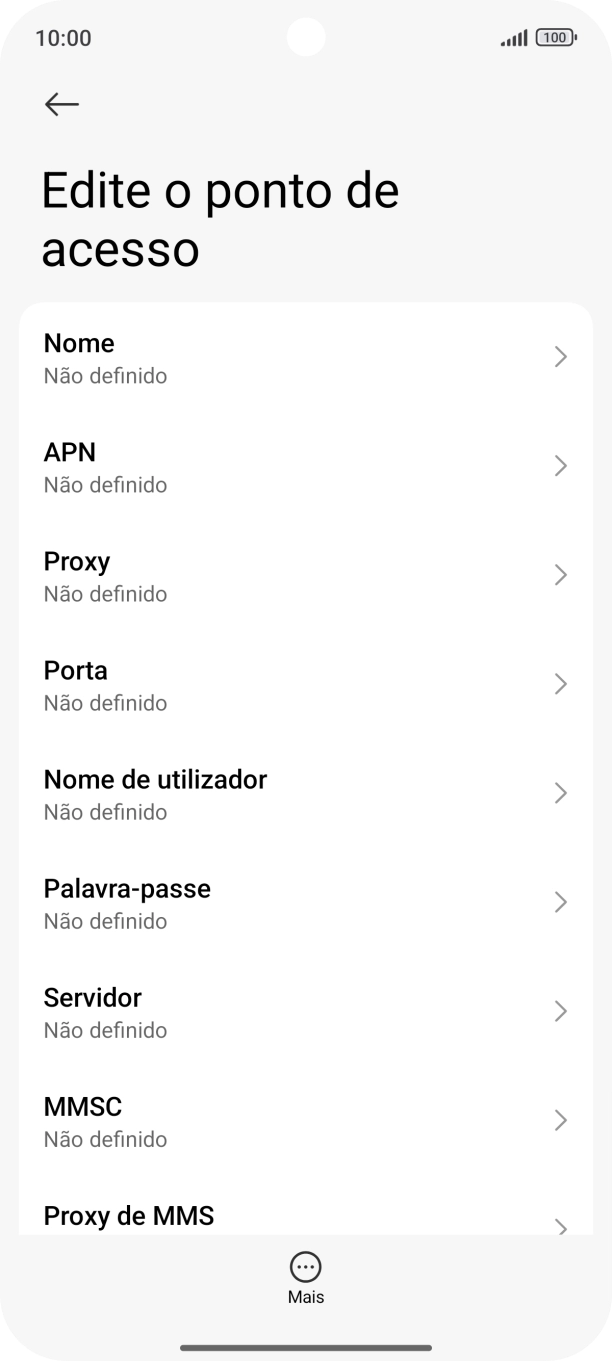Edit the APN field
The width and height of the screenshot is (612, 1361).
click(x=305, y=467)
